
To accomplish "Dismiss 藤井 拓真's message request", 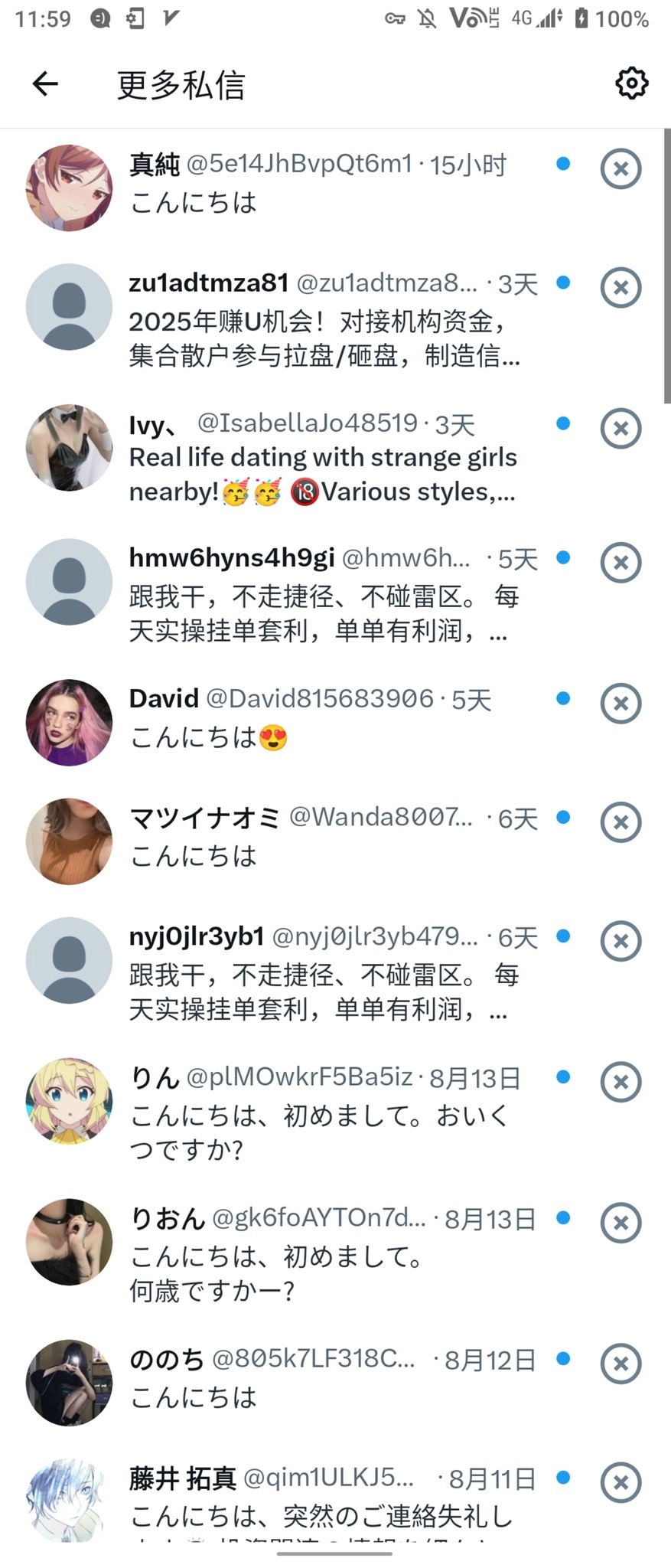I will pyautogui.click(x=621, y=1483).
